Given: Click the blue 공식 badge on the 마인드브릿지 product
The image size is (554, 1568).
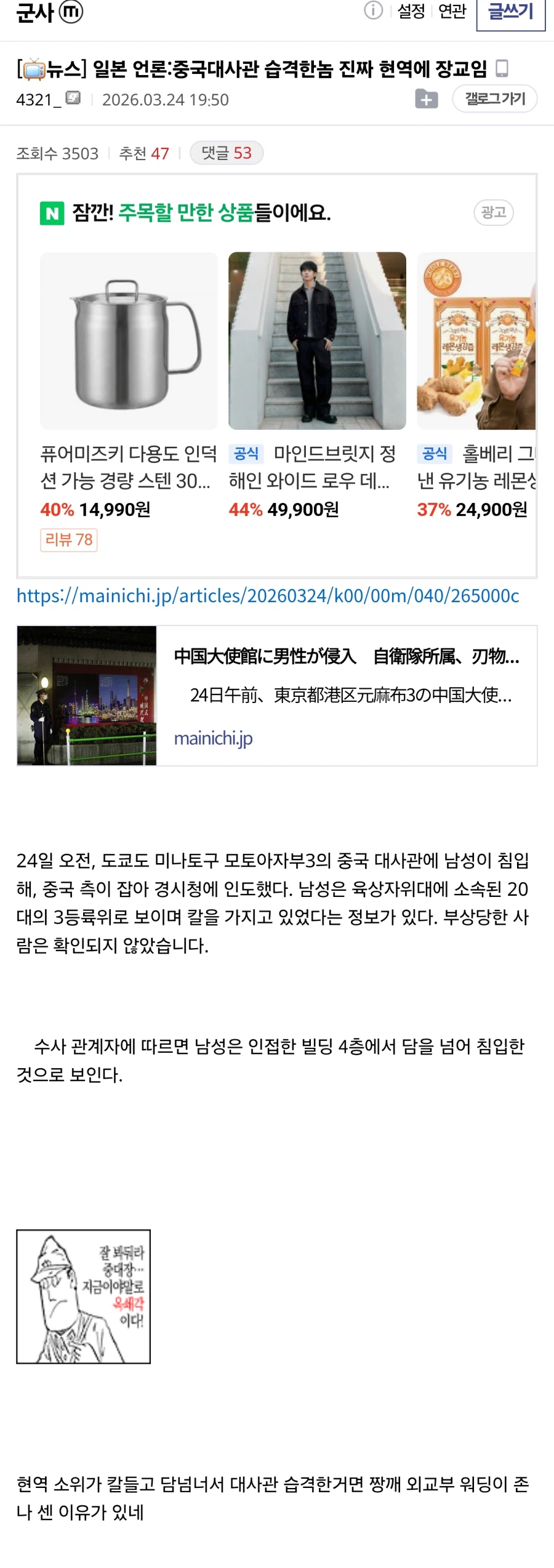Looking at the screenshot, I should pos(245,452).
